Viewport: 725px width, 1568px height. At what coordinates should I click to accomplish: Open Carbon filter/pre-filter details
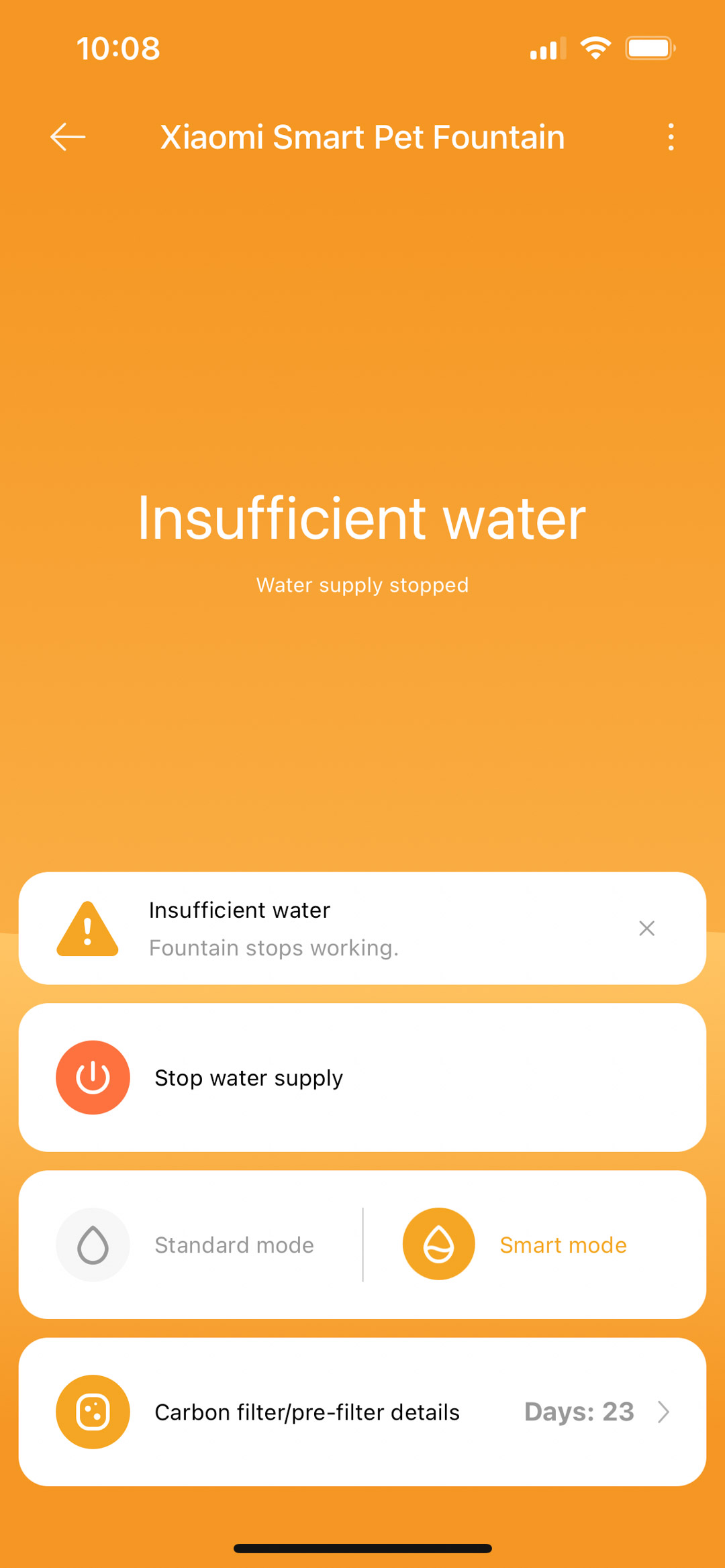[362, 1412]
